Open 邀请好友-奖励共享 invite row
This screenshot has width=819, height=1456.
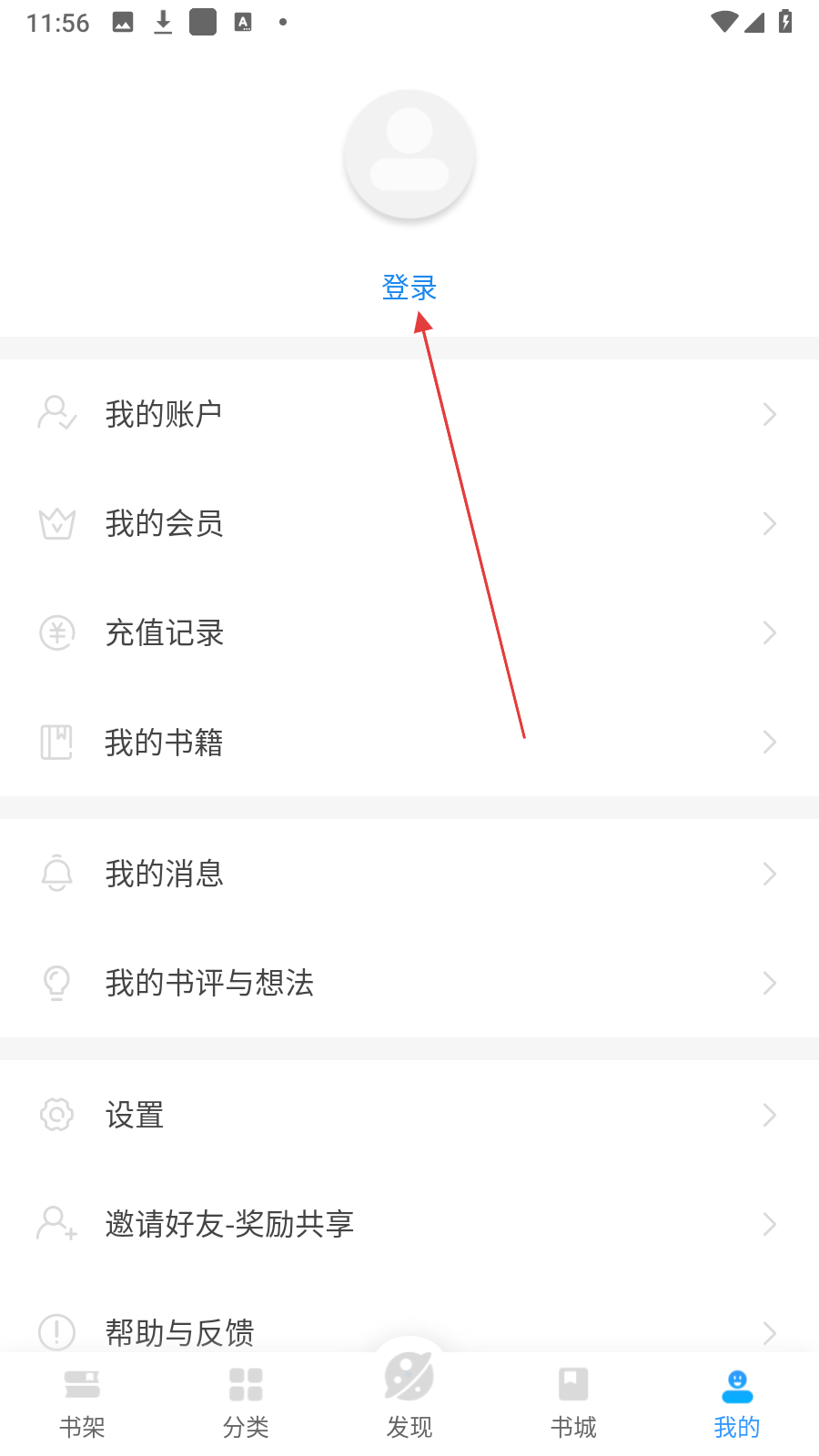(x=409, y=1224)
